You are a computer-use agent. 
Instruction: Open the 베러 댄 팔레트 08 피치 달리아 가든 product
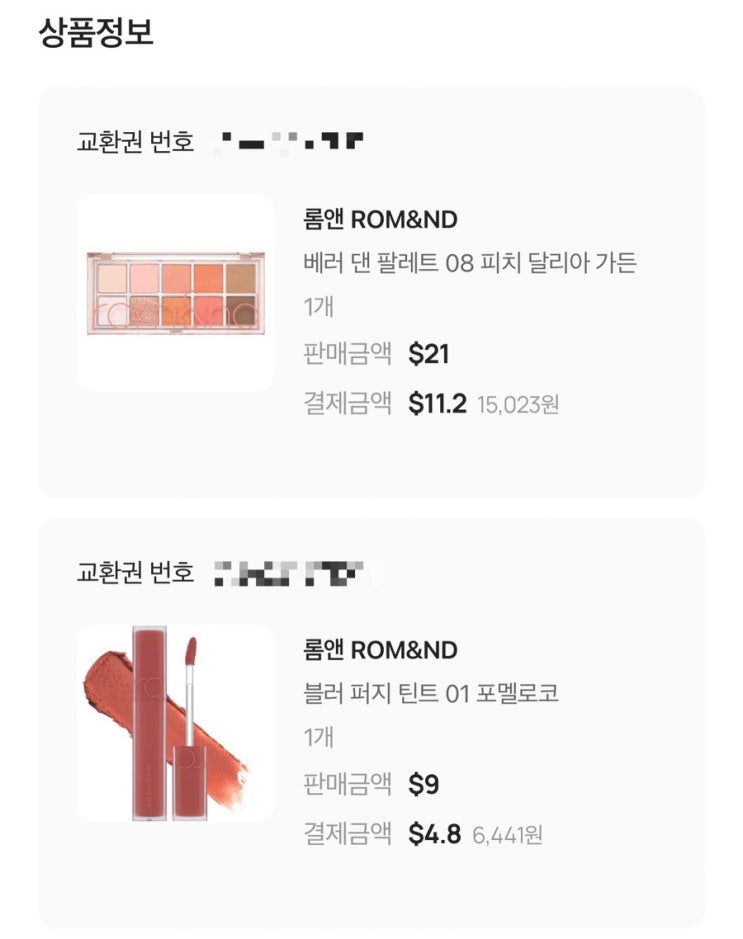click(470, 263)
